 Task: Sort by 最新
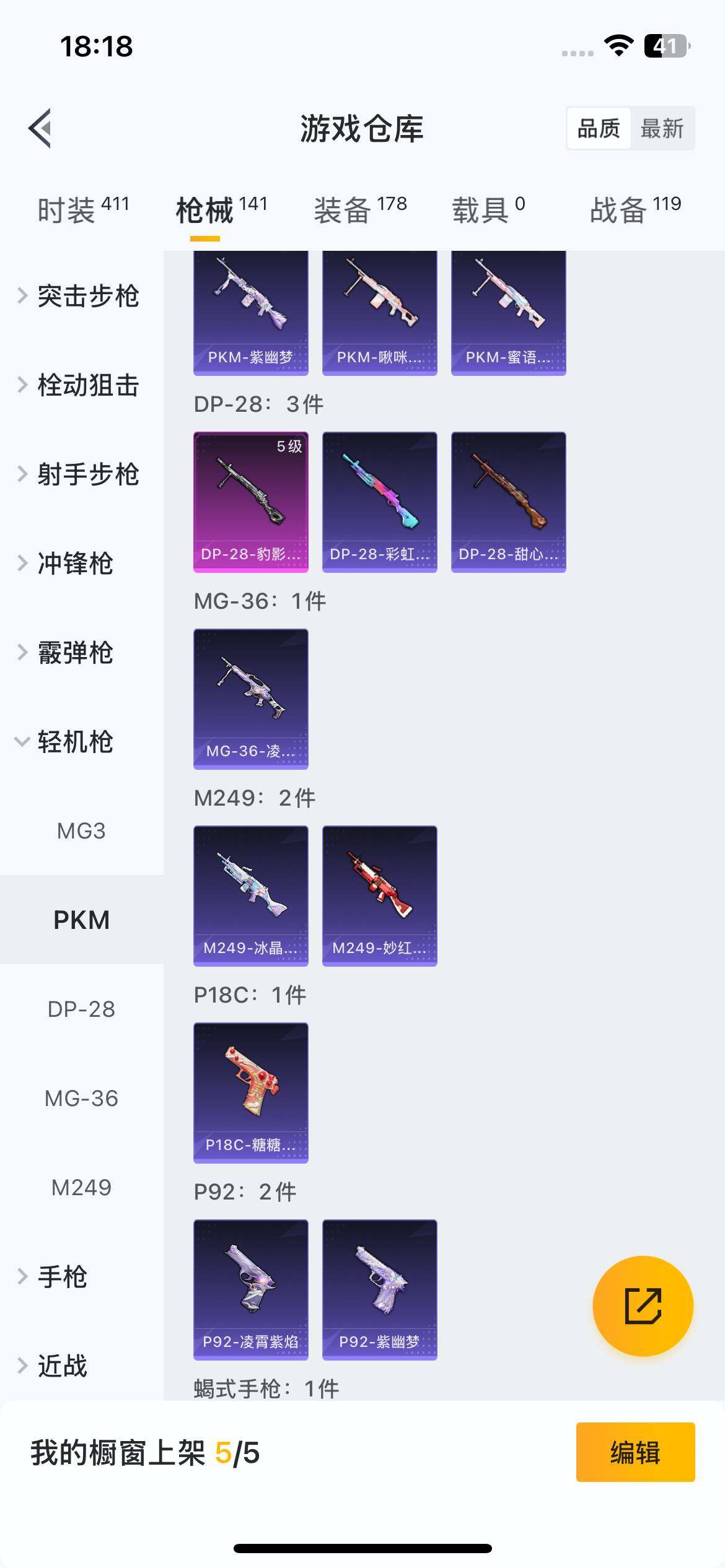(x=662, y=129)
